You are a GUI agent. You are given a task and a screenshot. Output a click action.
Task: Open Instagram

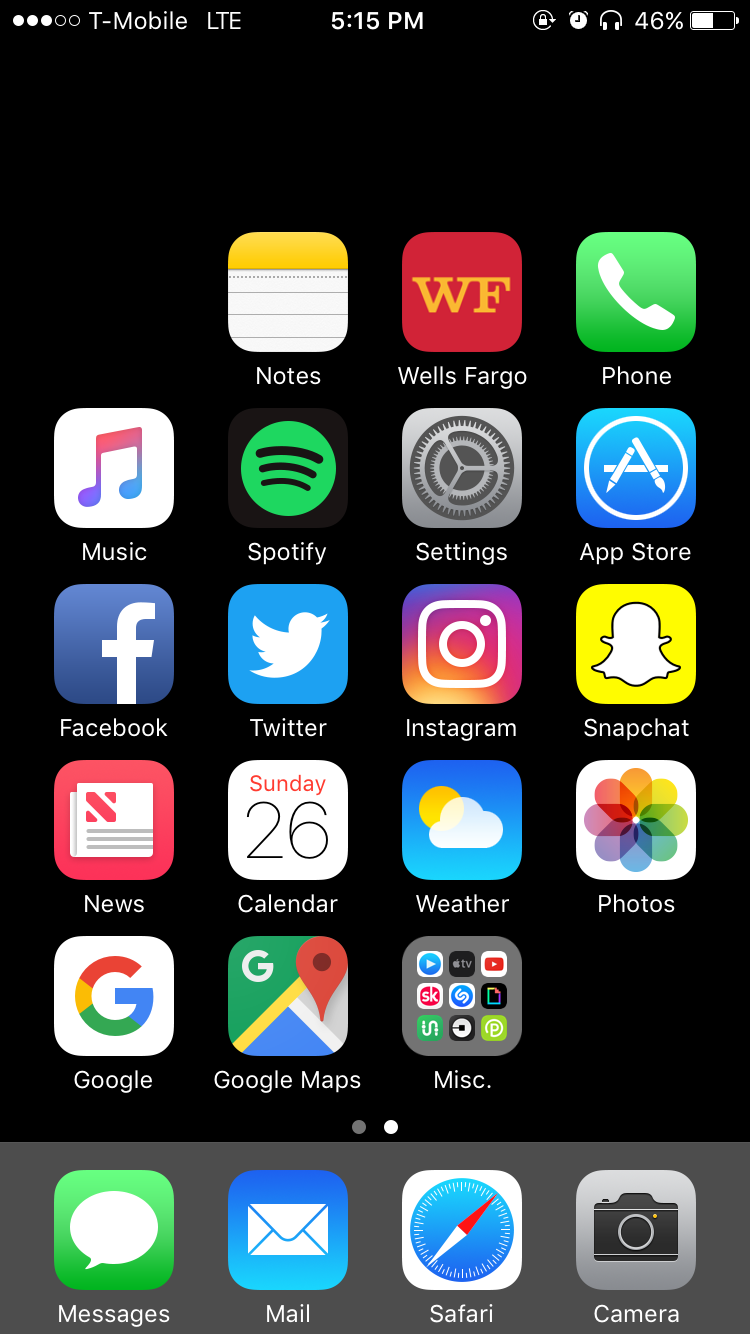coord(462,644)
